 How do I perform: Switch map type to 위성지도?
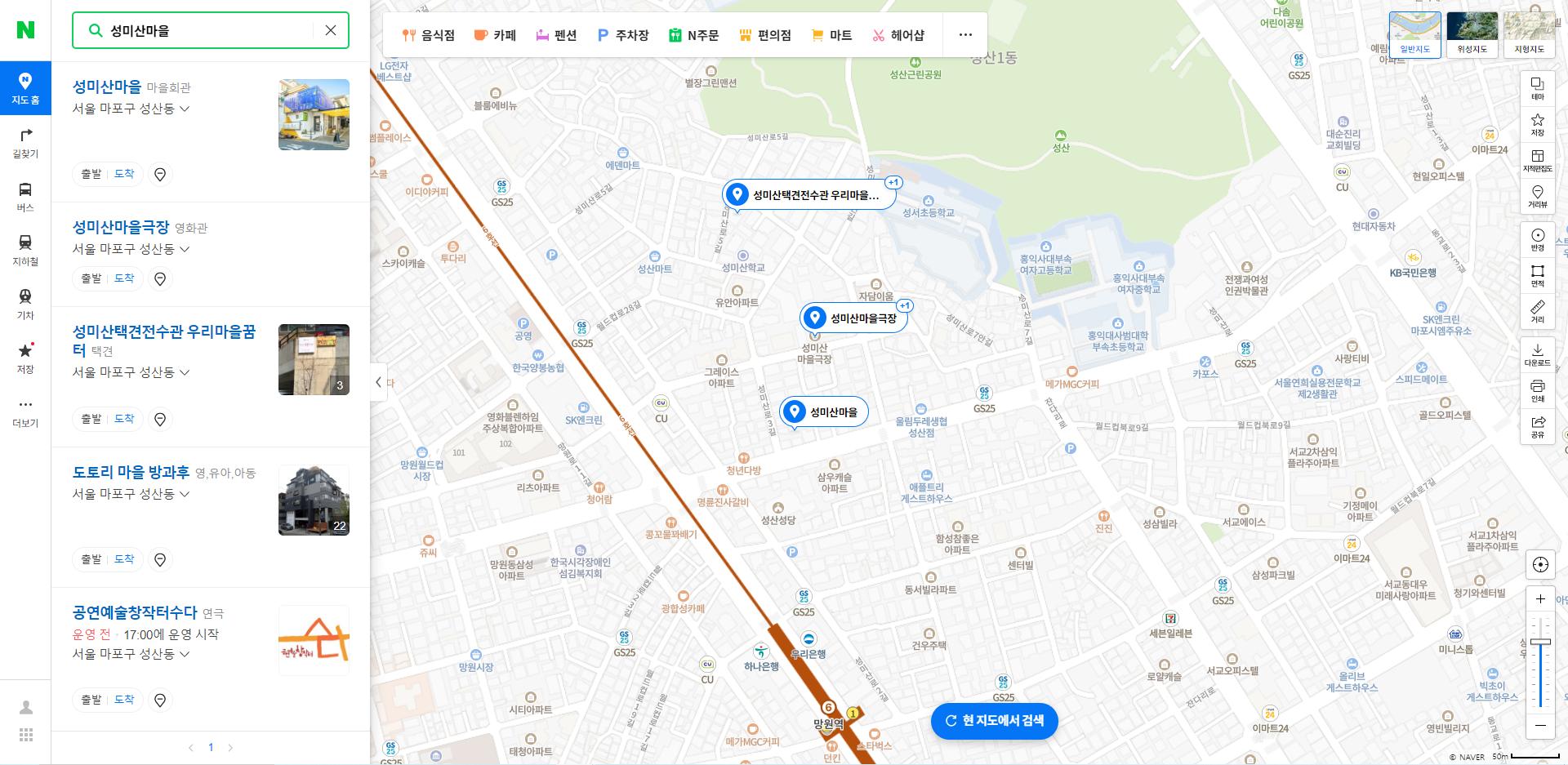(1472, 33)
